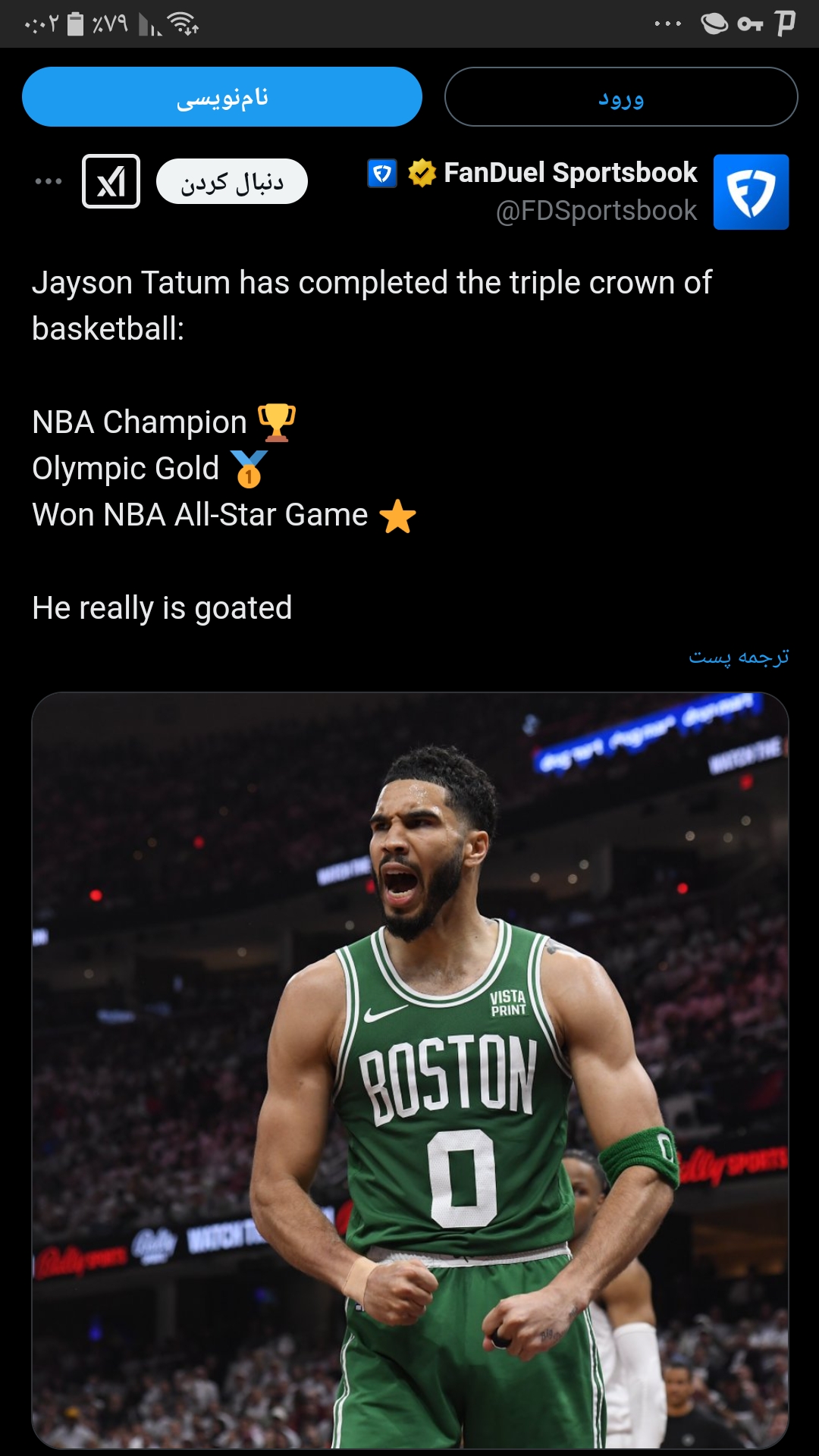Open the FanDuel Sportsbook account name

tap(570, 173)
